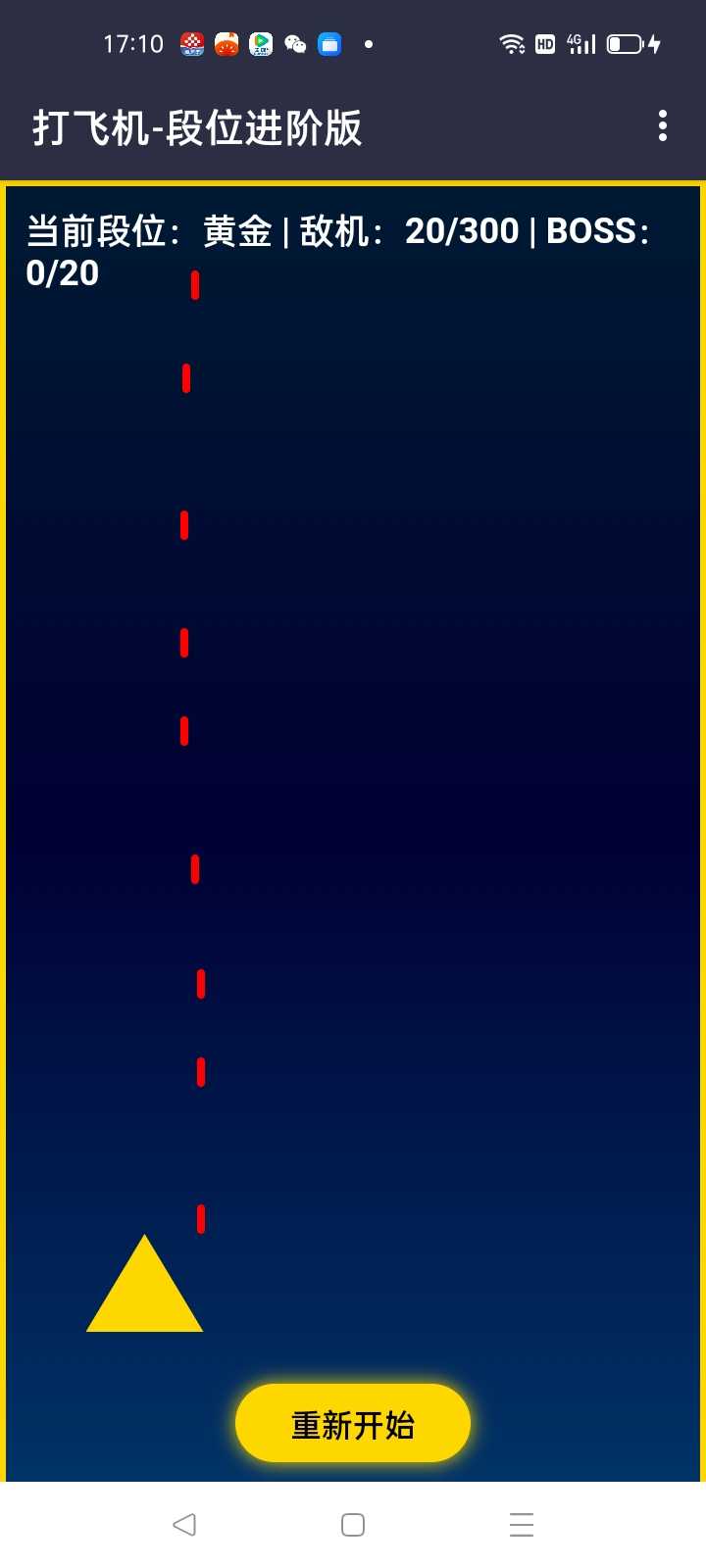Go to the system home screen
Viewport: 706px width, 1568px height.
pyautogui.click(x=353, y=1525)
